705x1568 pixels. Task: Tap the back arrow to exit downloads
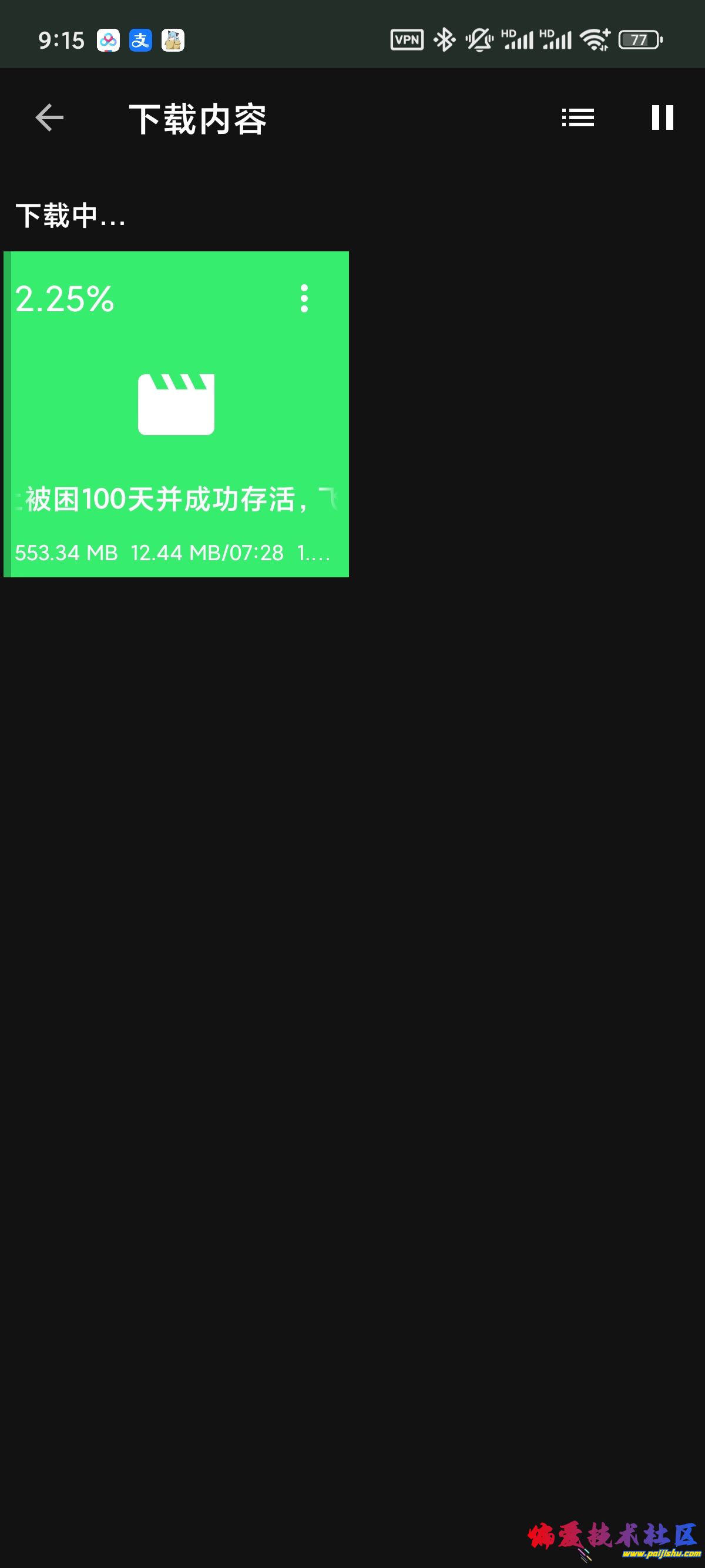click(48, 117)
